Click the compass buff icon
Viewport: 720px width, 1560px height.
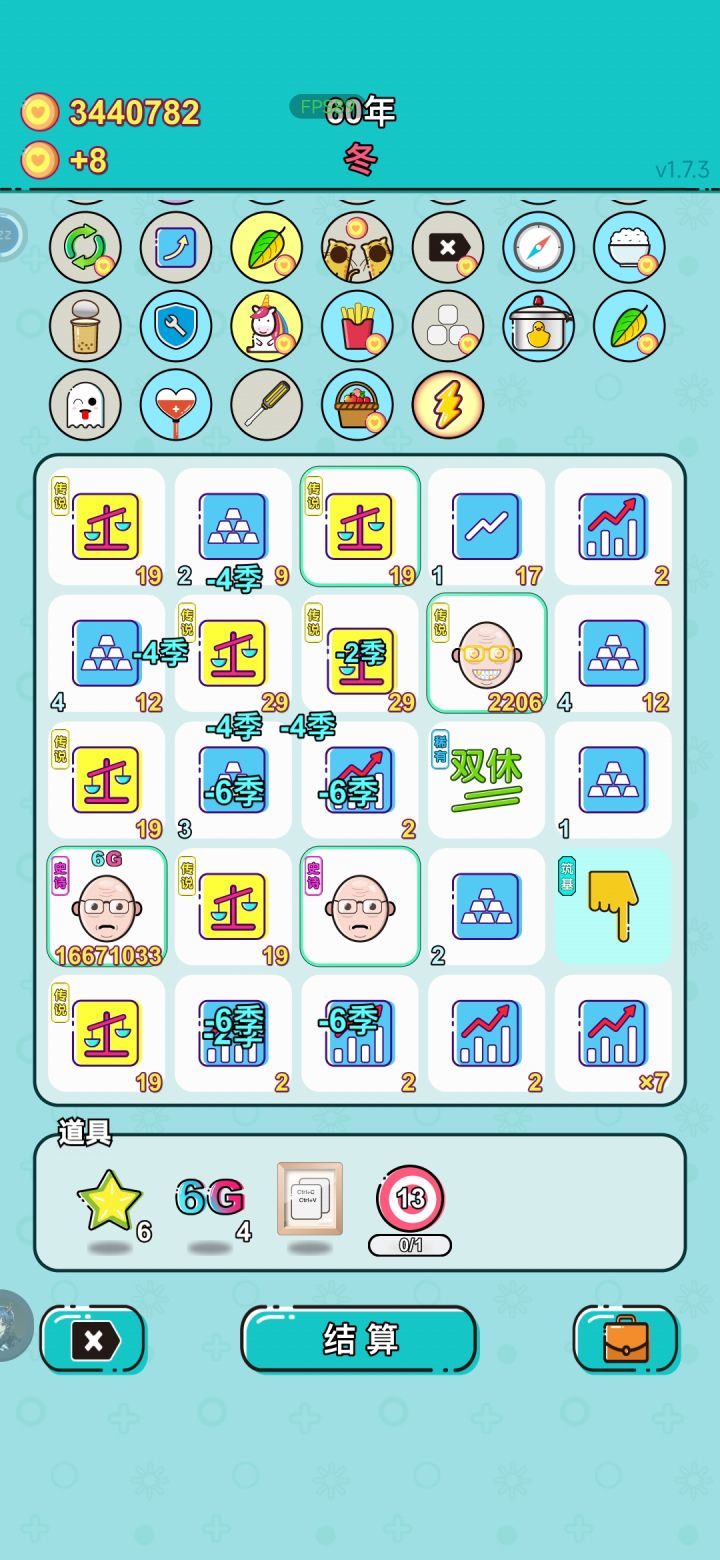(538, 247)
